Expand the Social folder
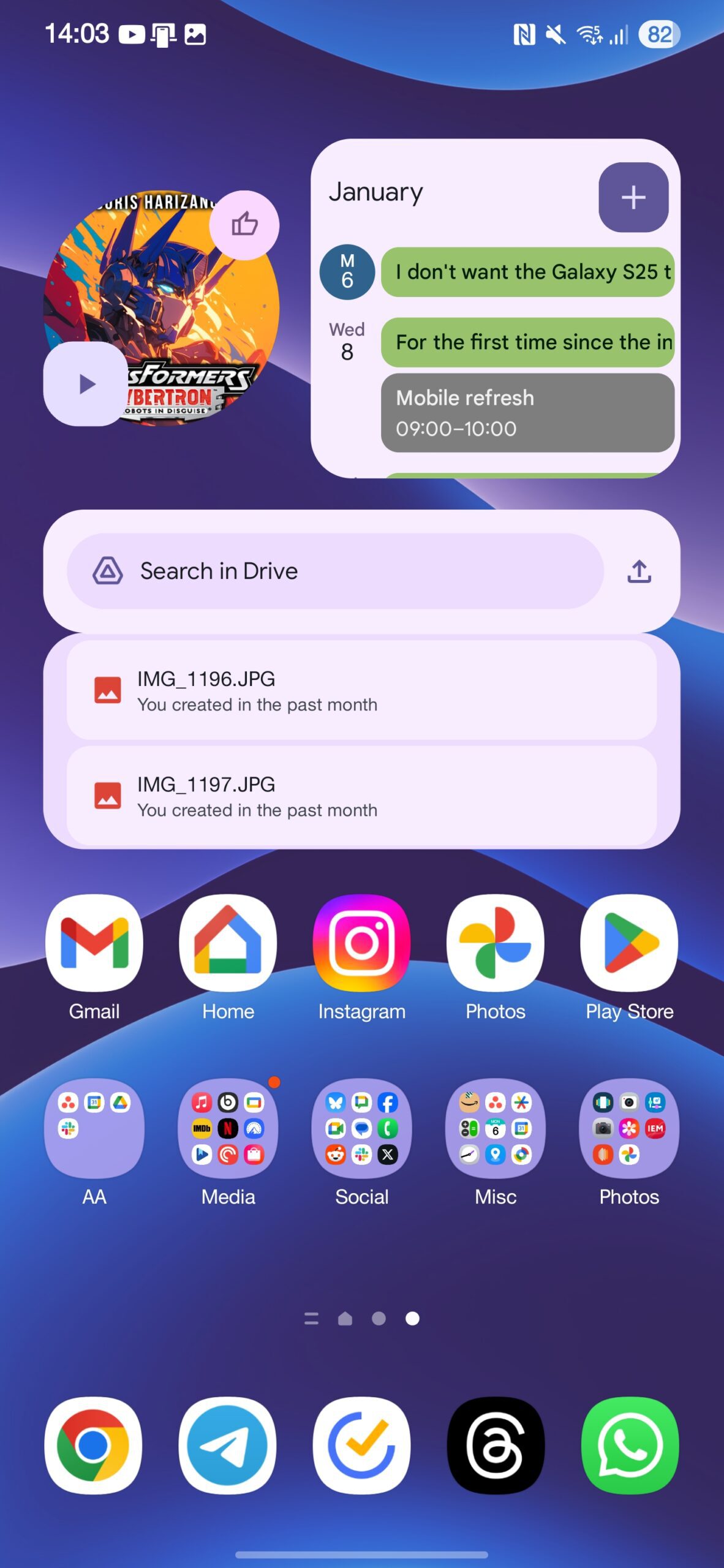 point(361,1128)
